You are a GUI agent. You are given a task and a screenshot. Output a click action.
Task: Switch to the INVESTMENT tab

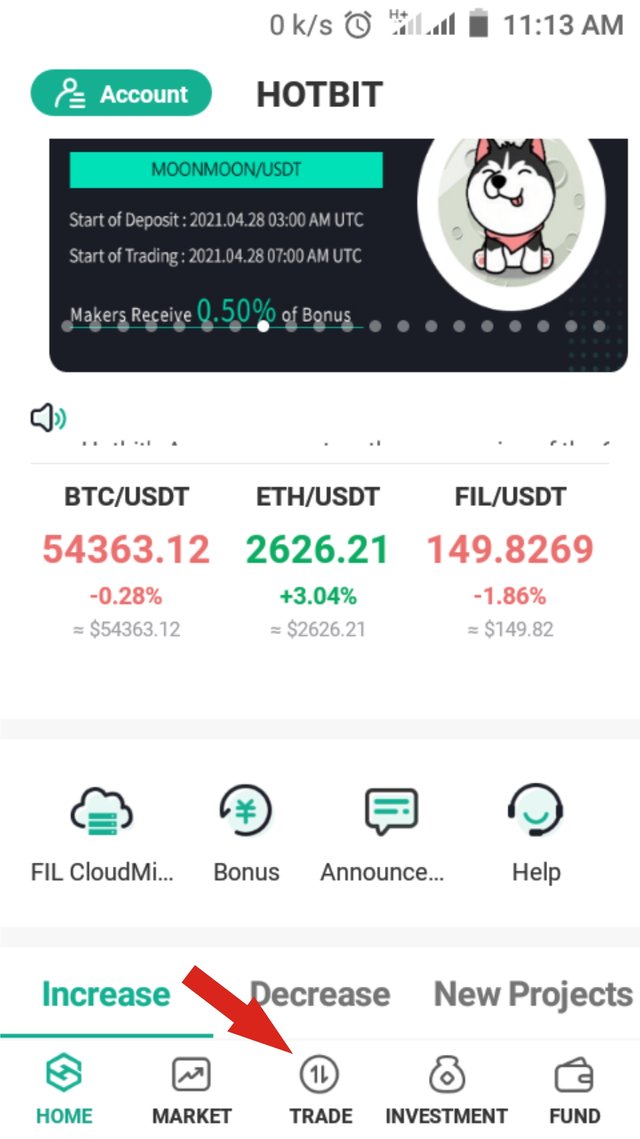pyautogui.click(x=447, y=1090)
